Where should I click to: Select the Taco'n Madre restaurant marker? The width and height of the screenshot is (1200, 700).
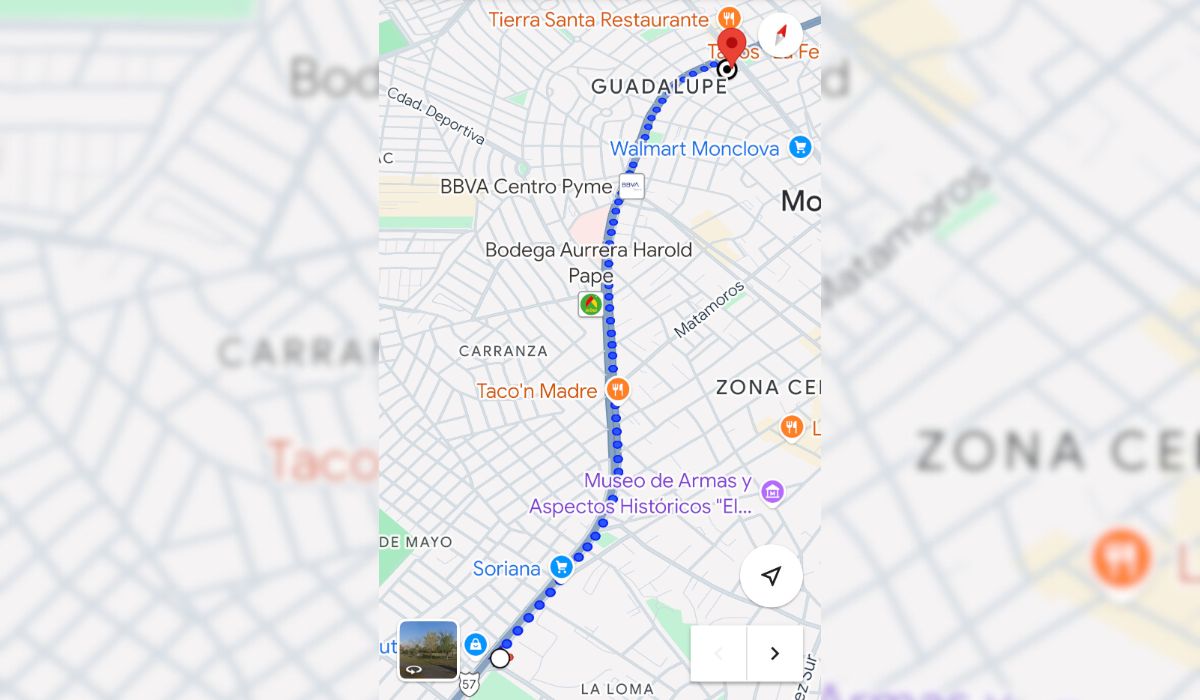[x=618, y=390]
